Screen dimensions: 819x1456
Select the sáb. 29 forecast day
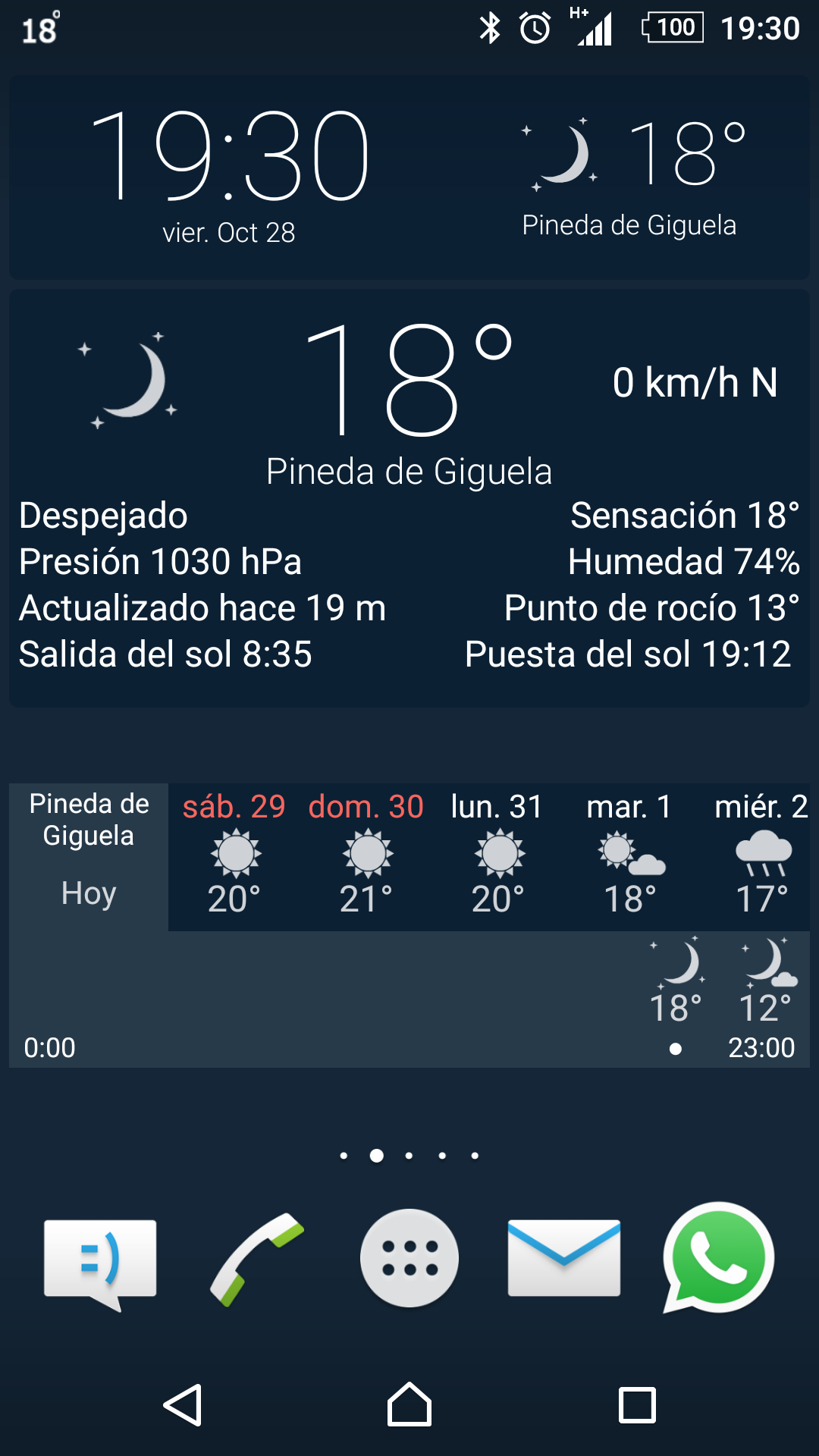tap(234, 855)
